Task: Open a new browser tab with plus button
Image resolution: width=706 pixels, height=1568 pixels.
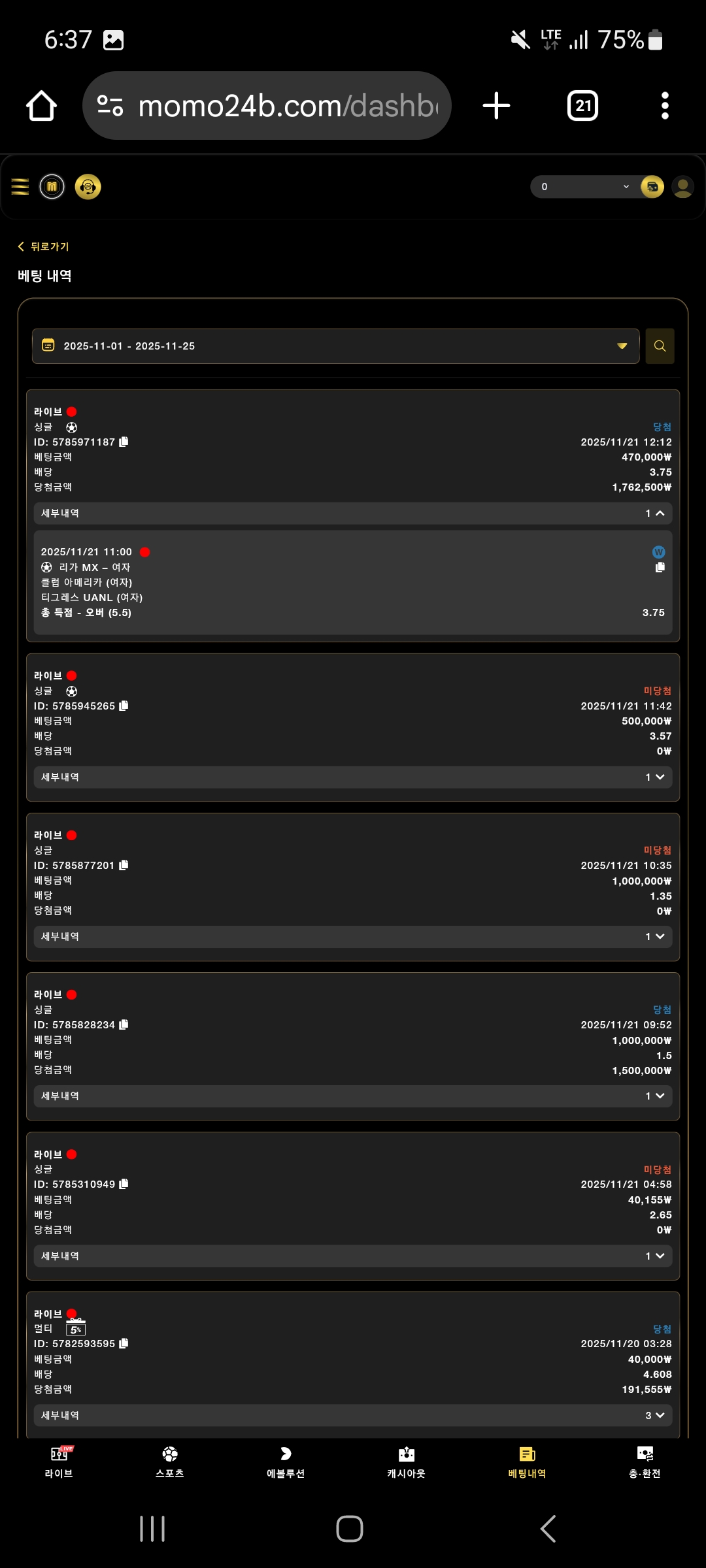Action: click(x=496, y=105)
